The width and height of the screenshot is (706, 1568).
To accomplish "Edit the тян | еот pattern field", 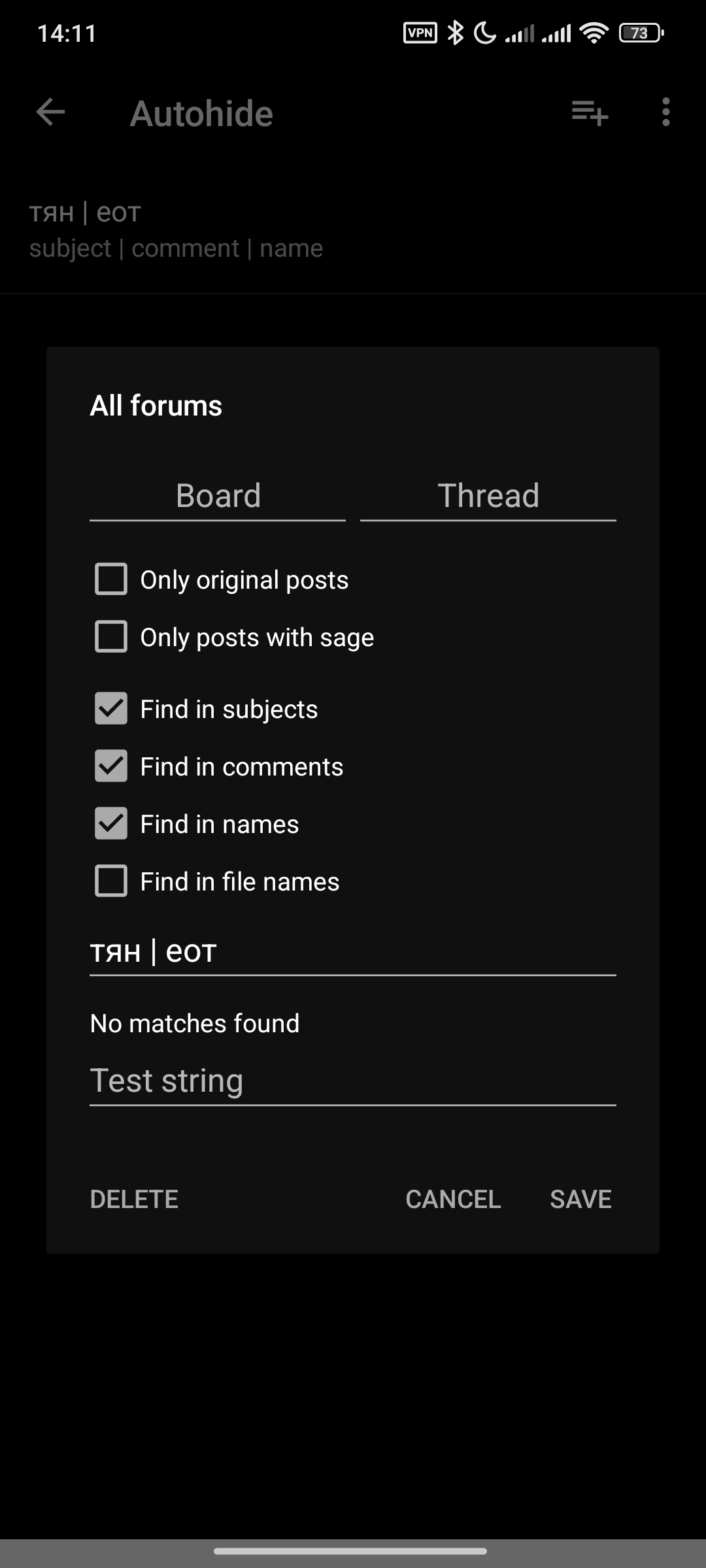I will 353,952.
